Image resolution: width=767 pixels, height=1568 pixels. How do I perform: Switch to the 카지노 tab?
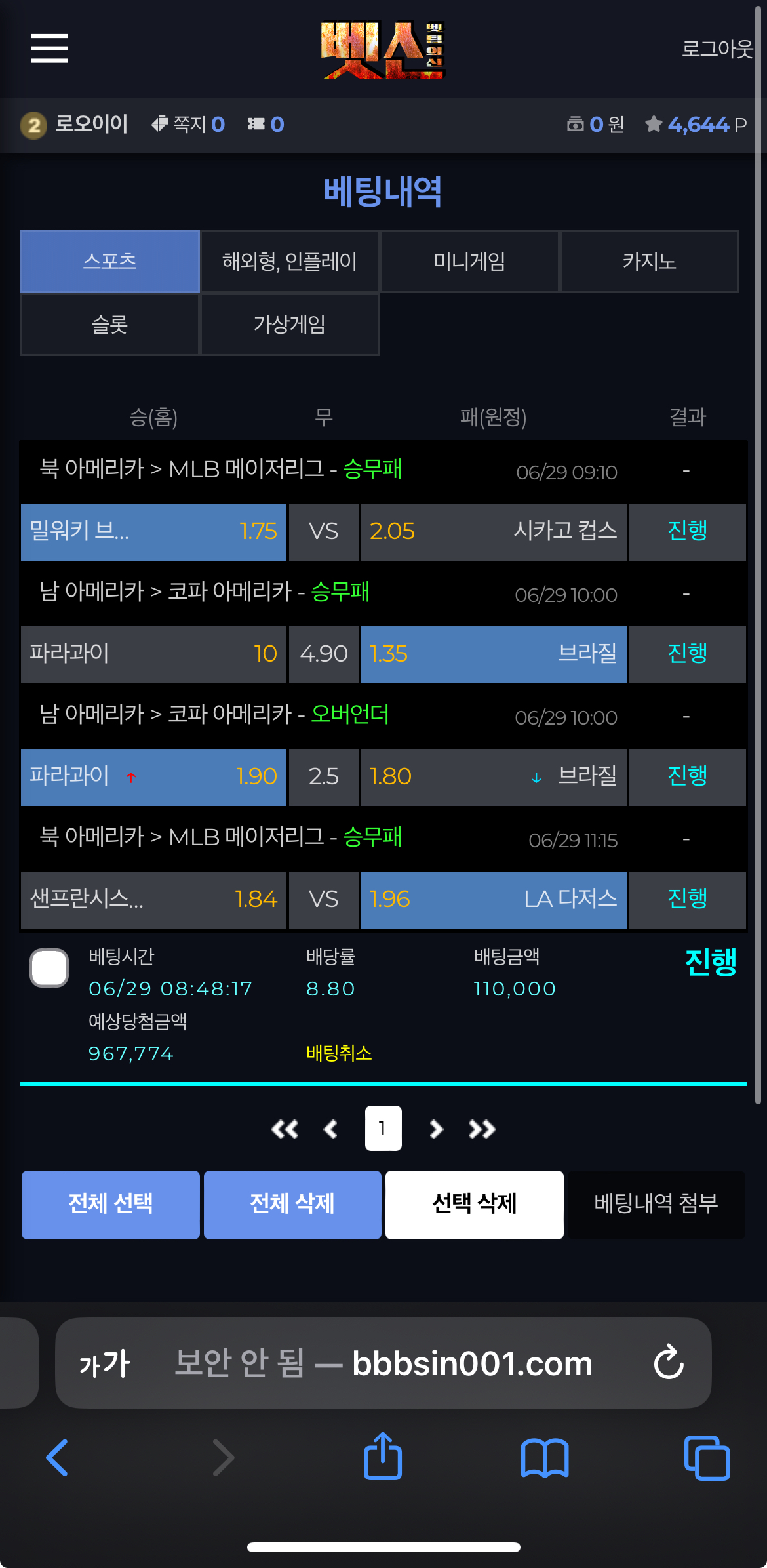(649, 262)
